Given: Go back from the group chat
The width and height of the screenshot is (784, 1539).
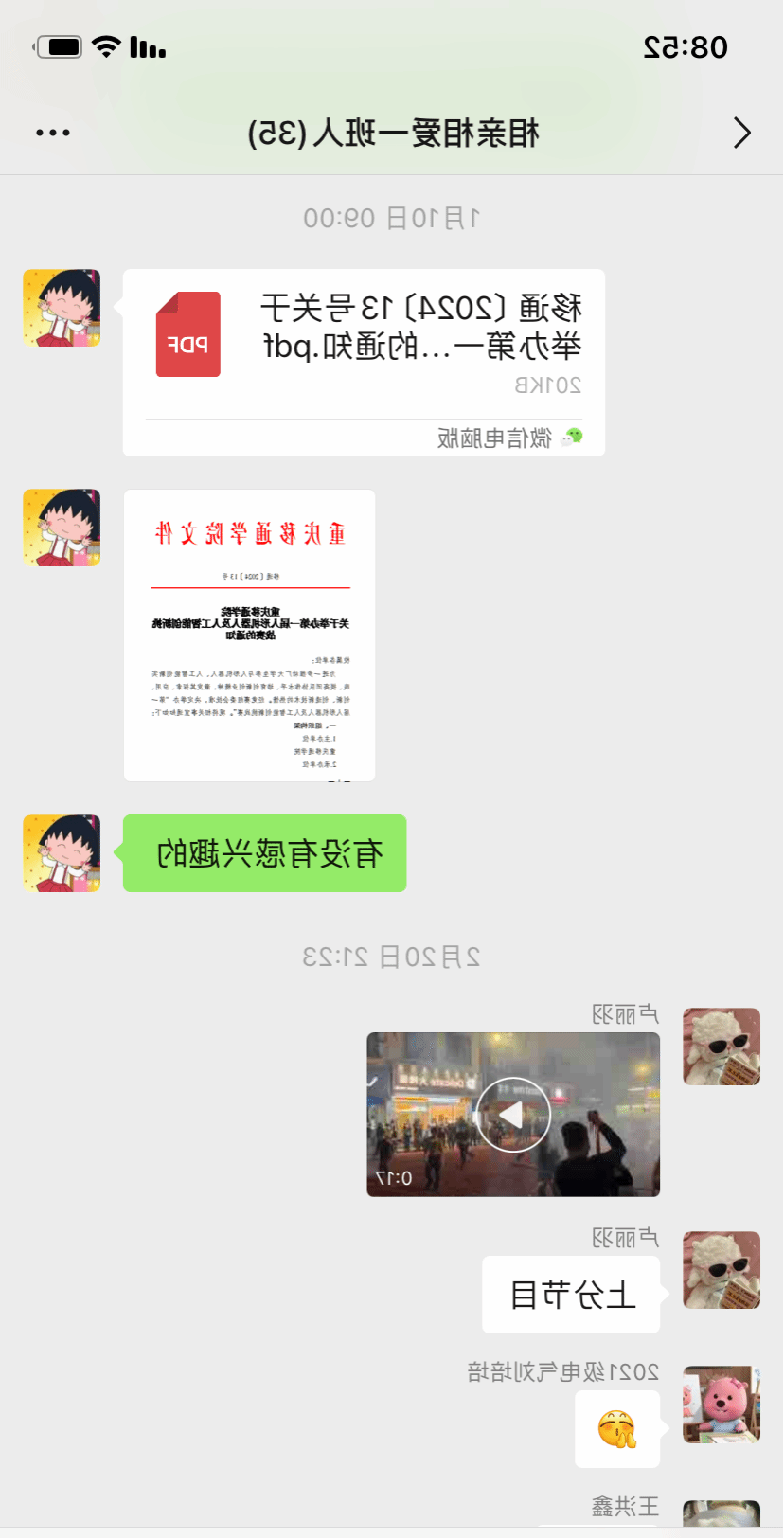Looking at the screenshot, I should point(741,134).
